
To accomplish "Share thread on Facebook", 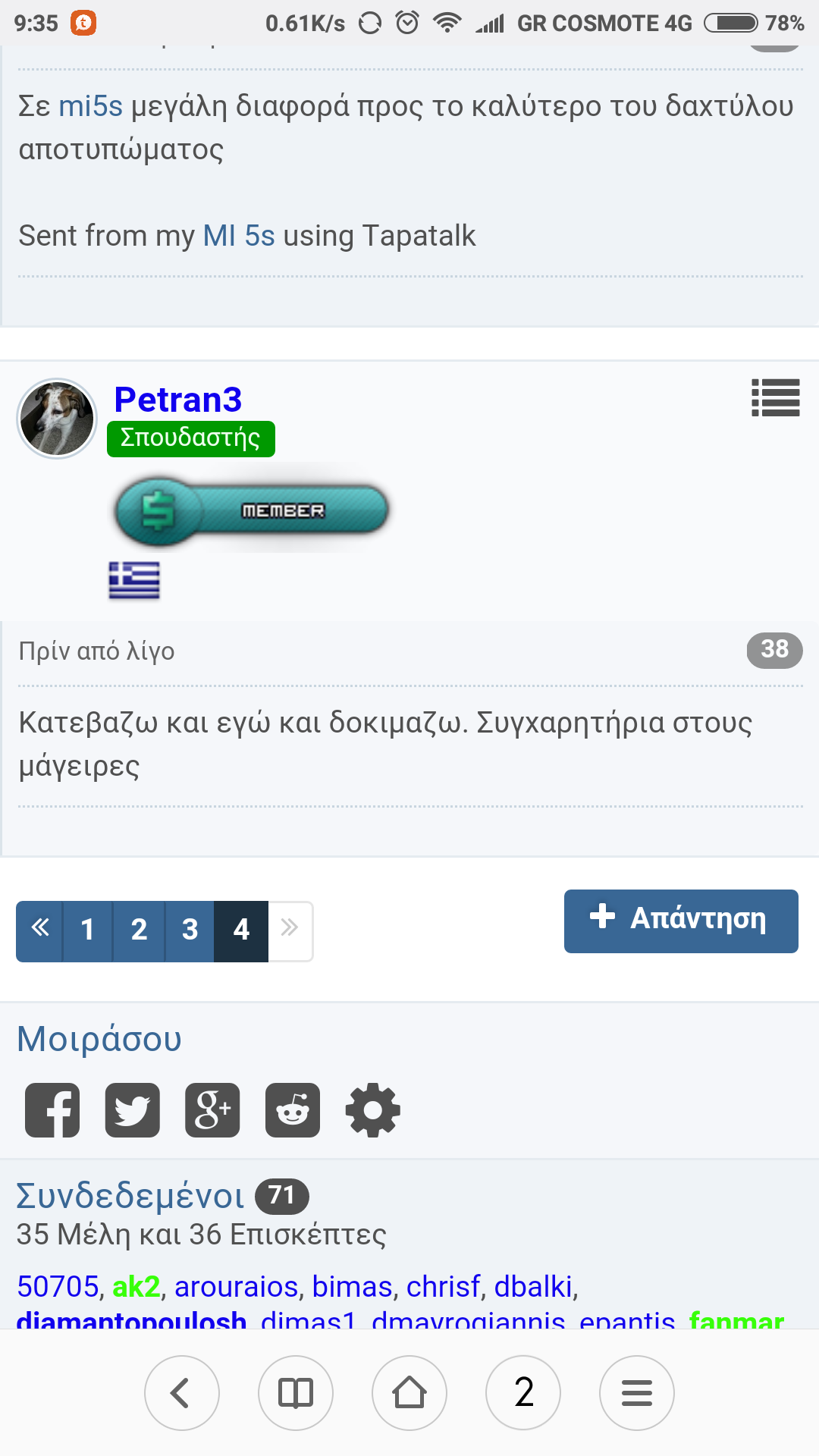I will [52, 1110].
